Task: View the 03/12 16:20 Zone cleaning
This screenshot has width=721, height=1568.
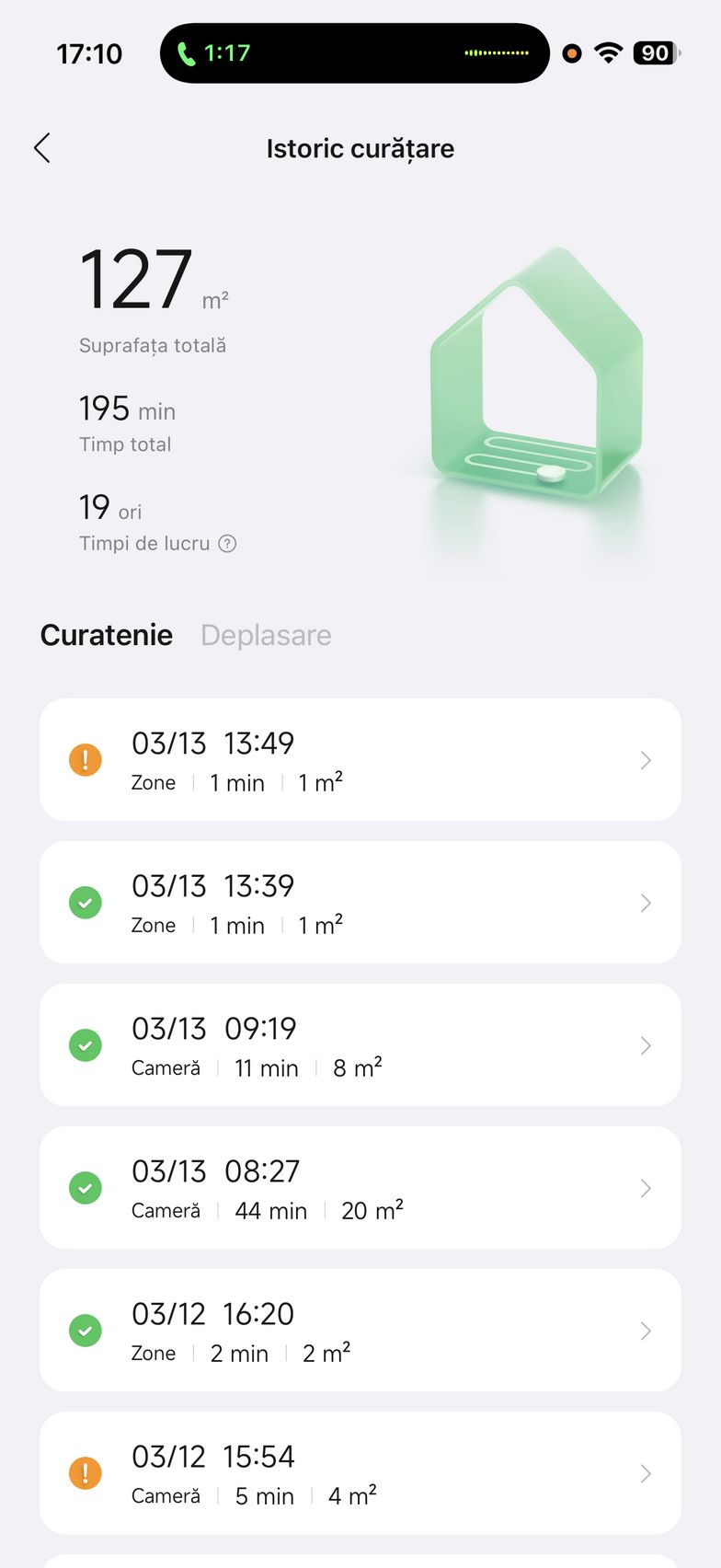Action: coord(360,1331)
